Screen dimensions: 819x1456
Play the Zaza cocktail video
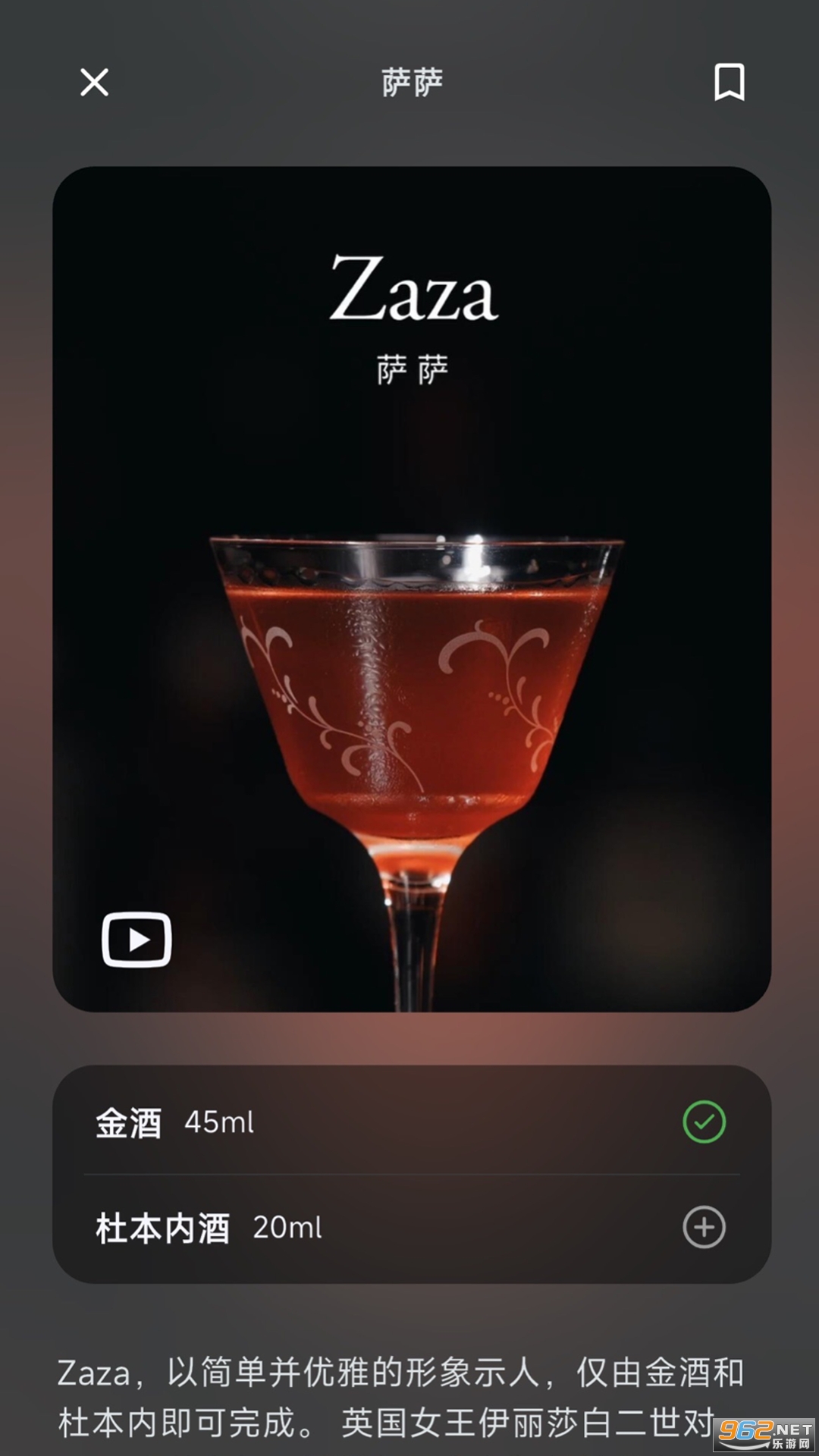[x=136, y=940]
